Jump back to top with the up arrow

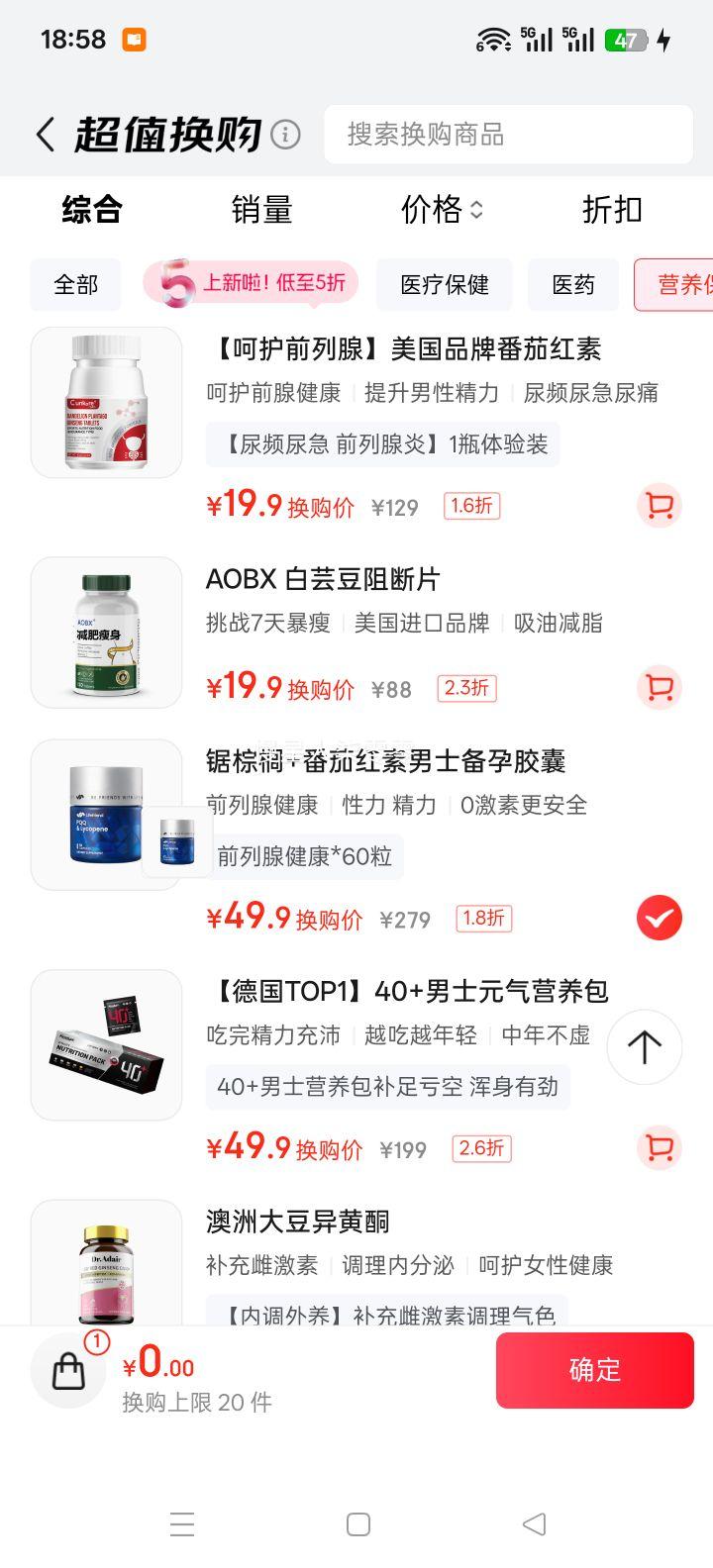(645, 1046)
